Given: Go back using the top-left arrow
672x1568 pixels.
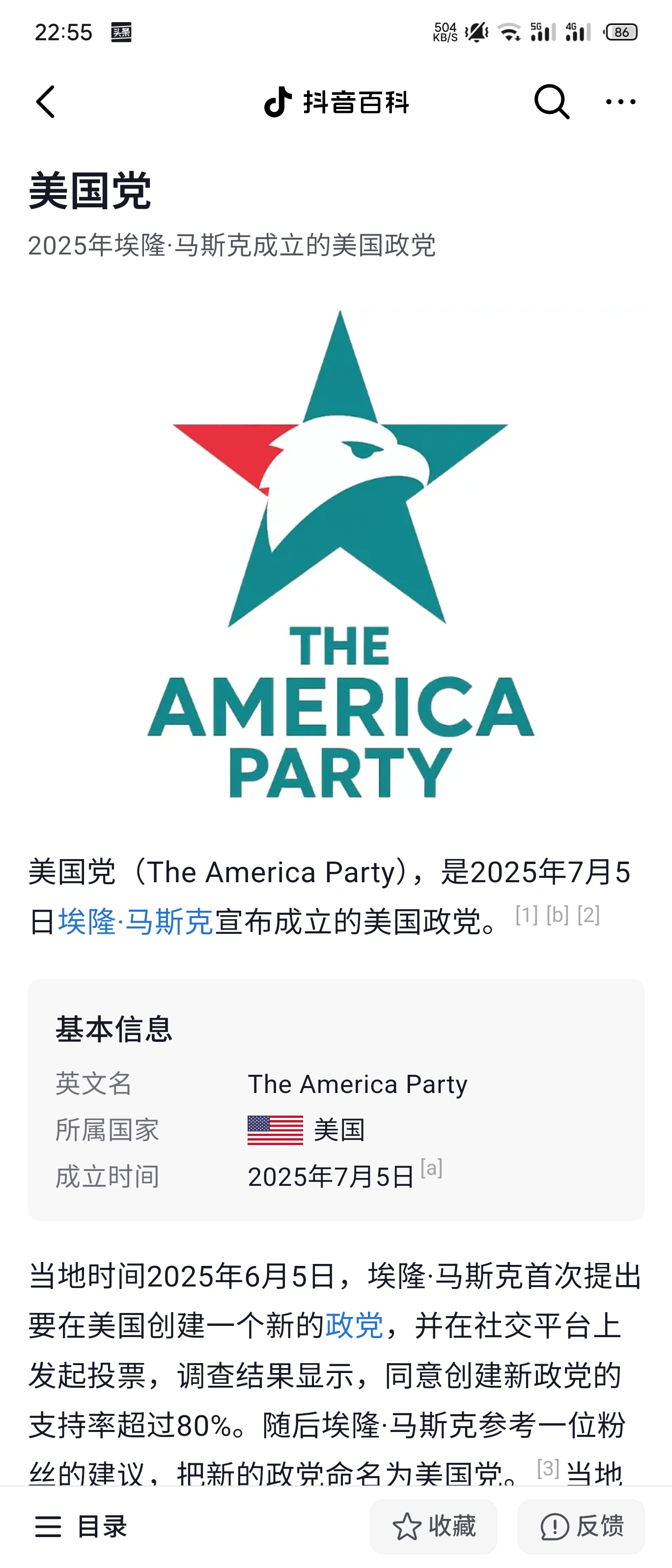Looking at the screenshot, I should (46, 102).
